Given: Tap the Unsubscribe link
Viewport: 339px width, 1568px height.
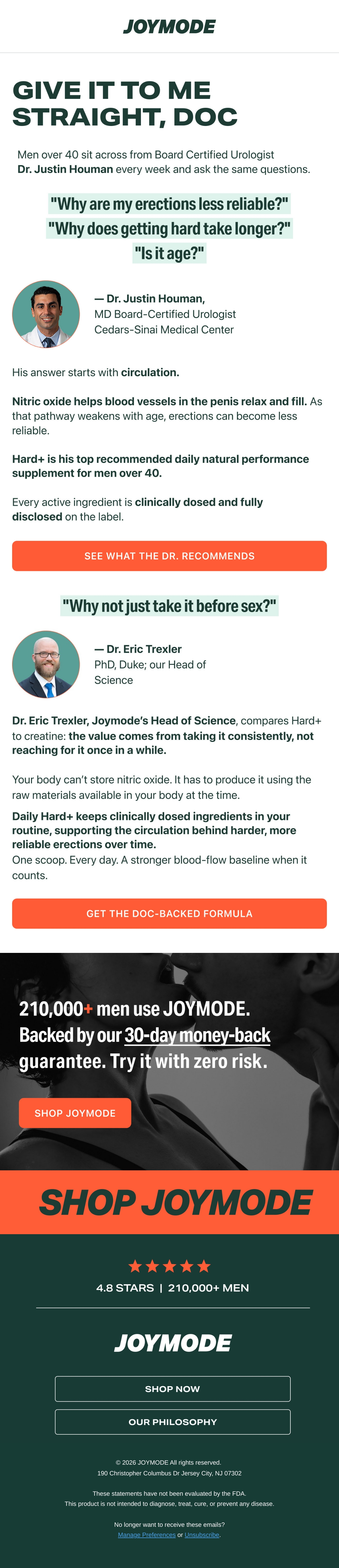Looking at the screenshot, I should click(x=202, y=1534).
